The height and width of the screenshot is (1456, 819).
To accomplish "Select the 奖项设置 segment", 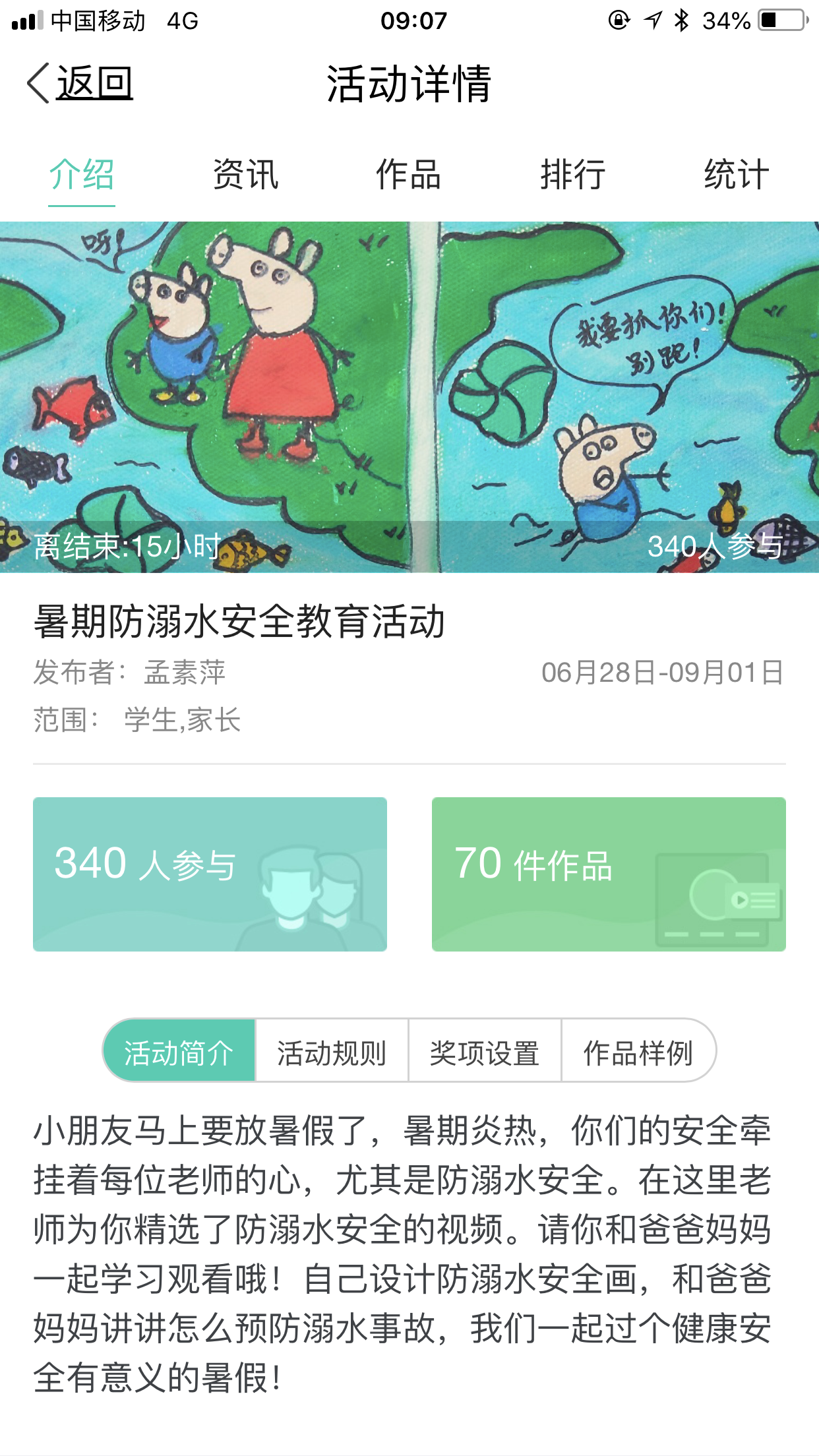I will (x=485, y=1053).
